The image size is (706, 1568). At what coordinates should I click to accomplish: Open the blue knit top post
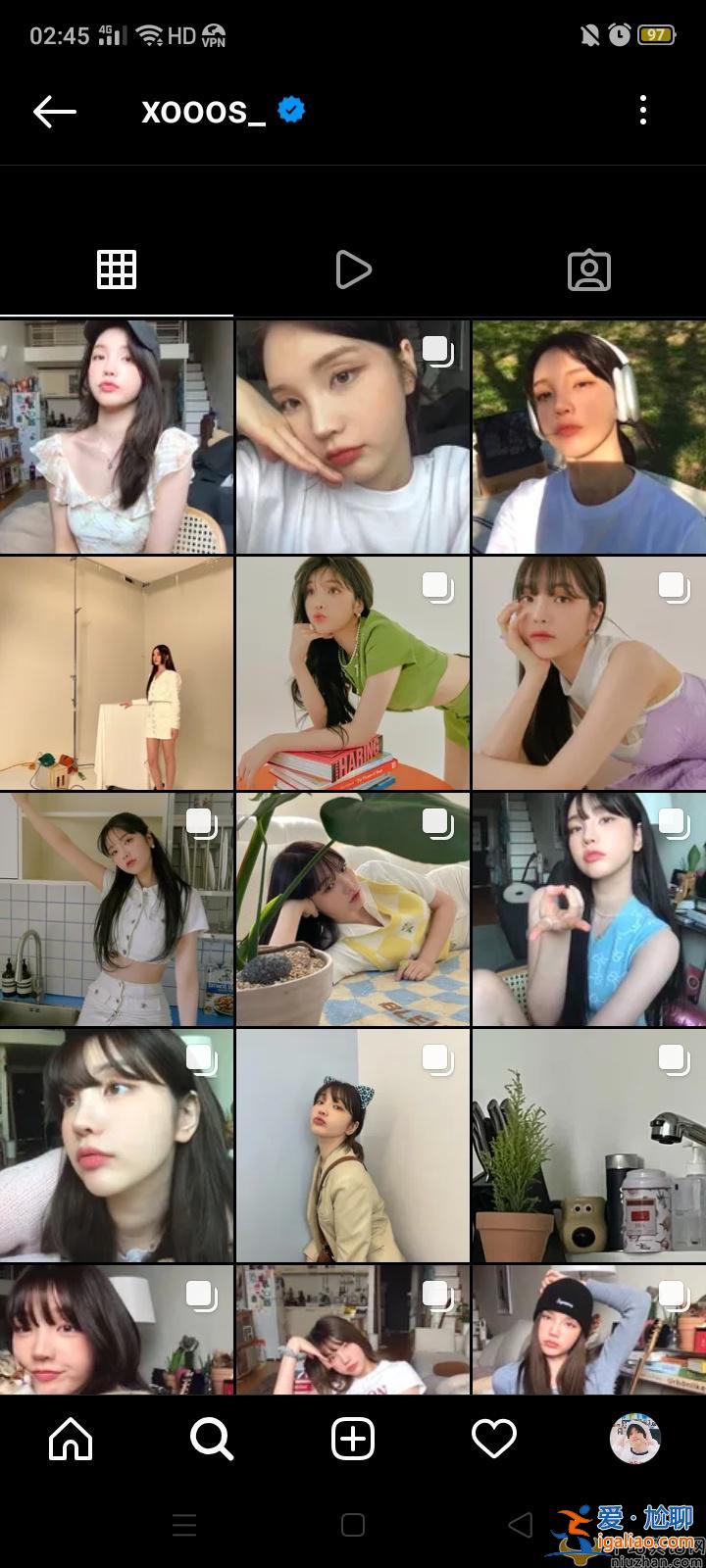tap(588, 909)
